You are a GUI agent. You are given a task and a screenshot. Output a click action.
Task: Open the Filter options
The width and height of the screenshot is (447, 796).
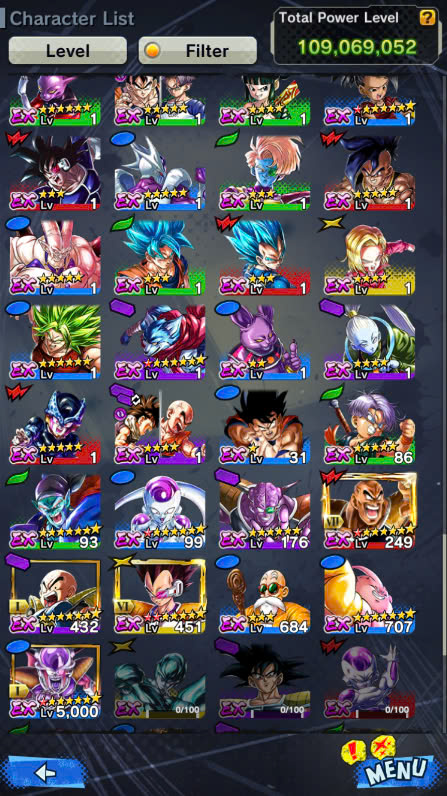click(x=197, y=50)
